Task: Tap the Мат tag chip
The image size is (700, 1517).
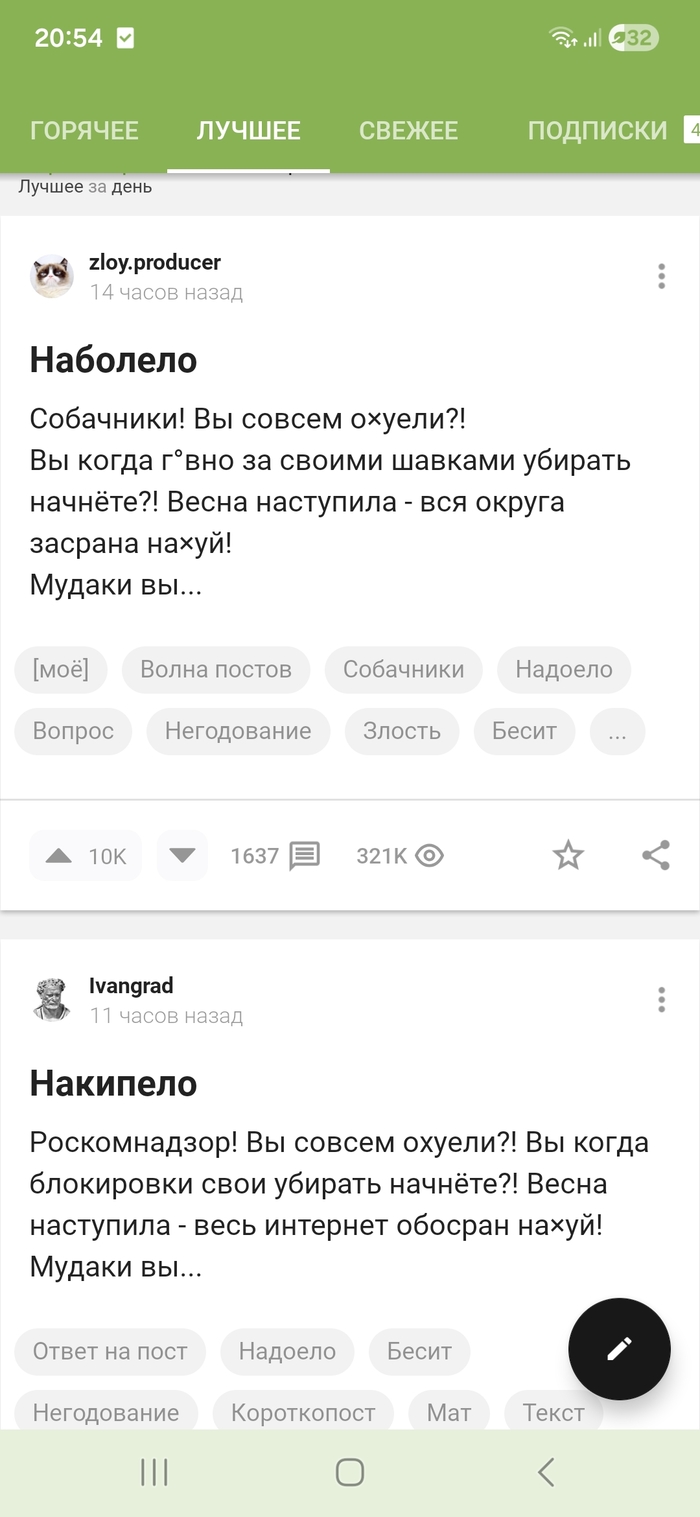Action: 448,1413
